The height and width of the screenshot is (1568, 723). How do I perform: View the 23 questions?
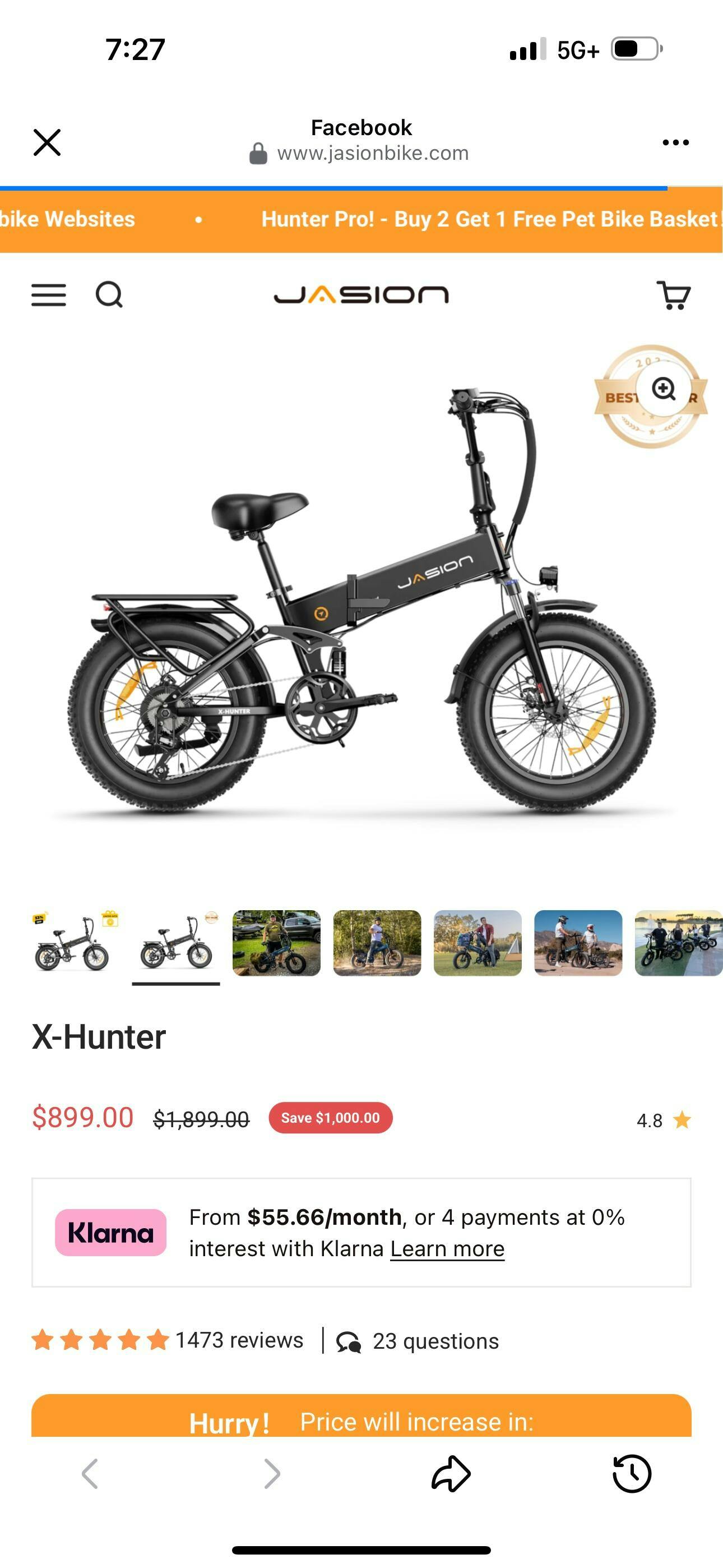pyautogui.click(x=435, y=1341)
